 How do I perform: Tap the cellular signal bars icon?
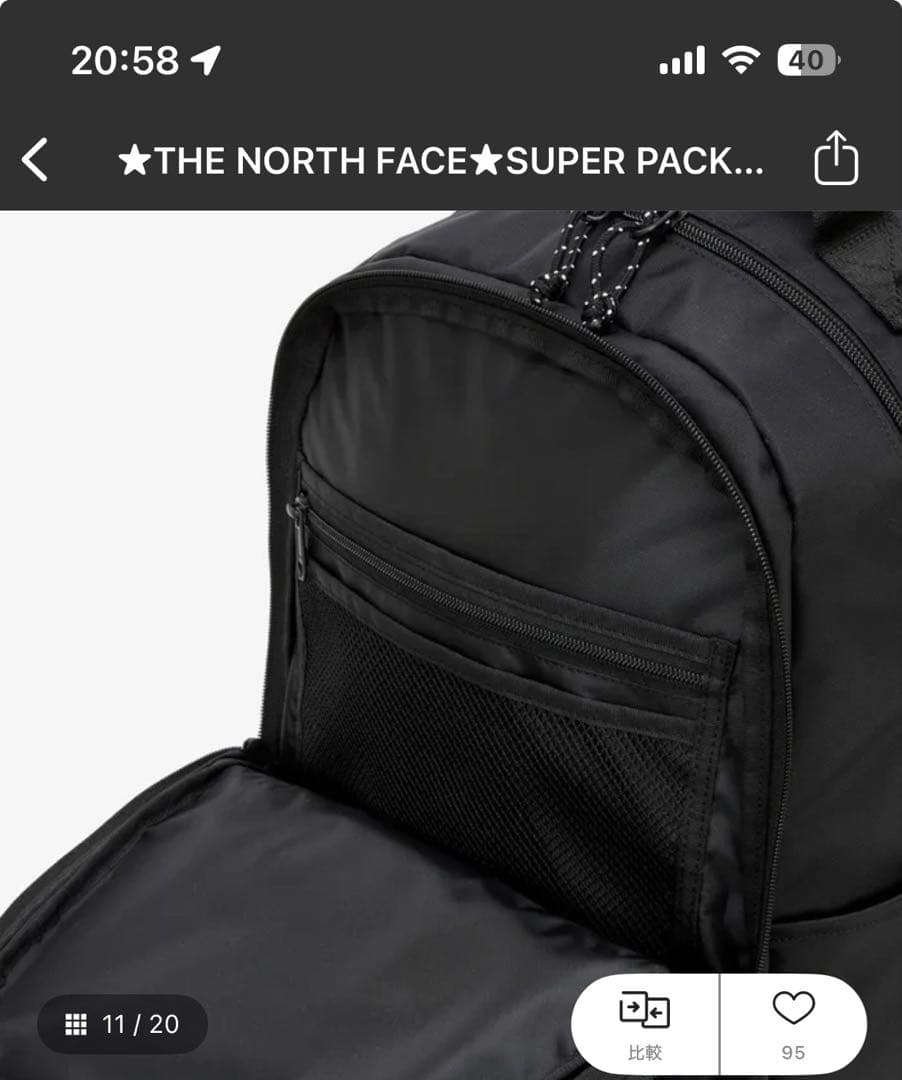pyautogui.click(x=683, y=61)
